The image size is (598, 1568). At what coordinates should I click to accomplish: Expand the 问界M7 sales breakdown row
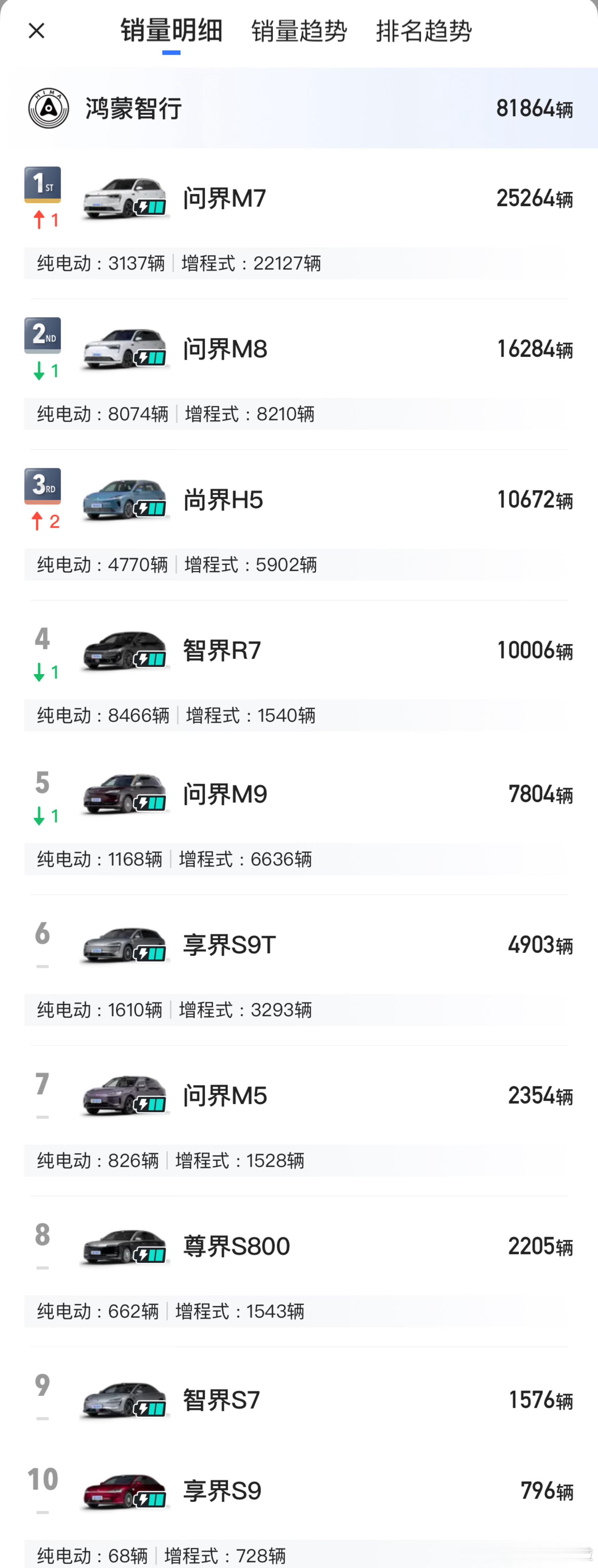298,263
